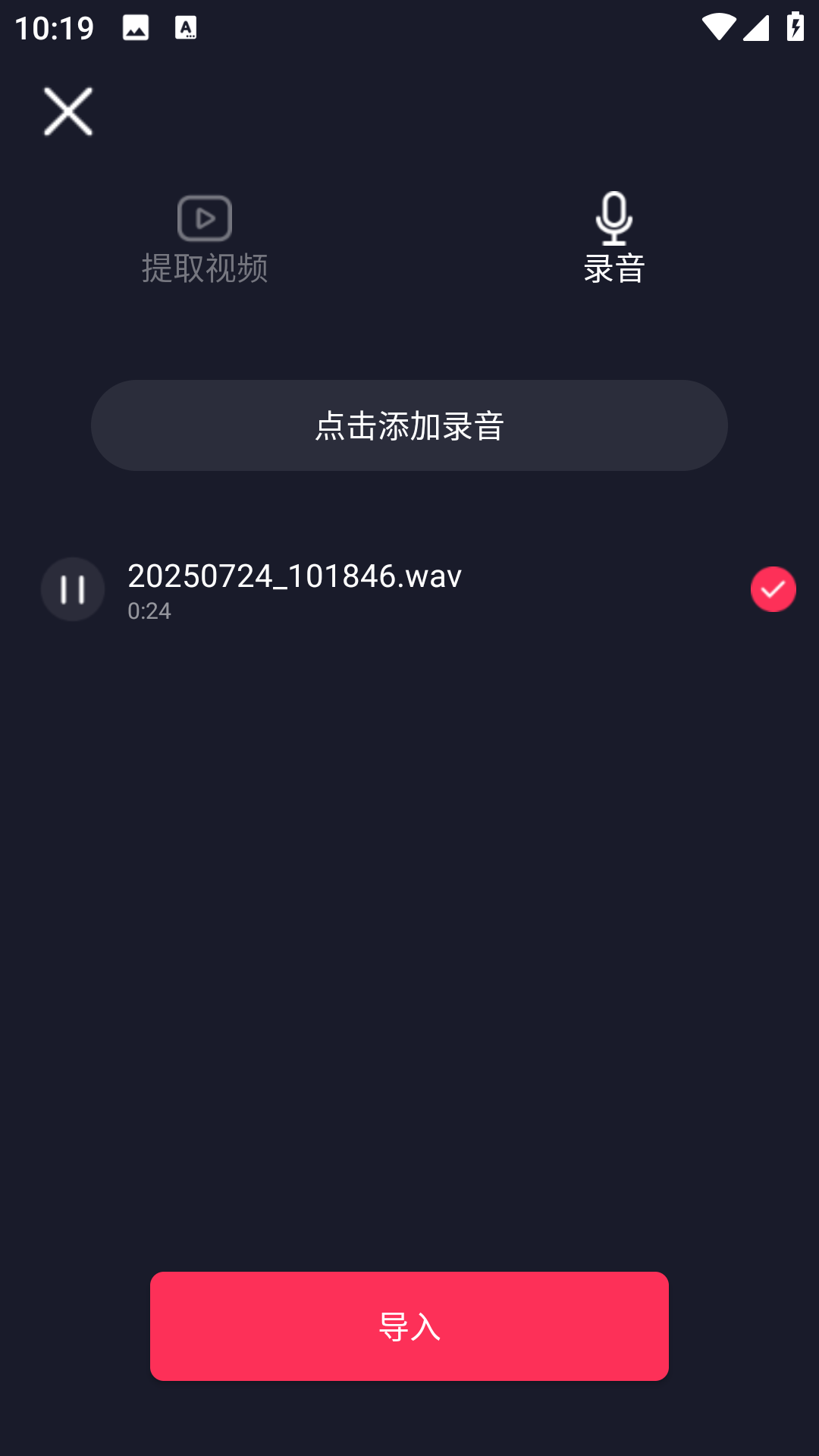This screenshot has height=1456, width=819.
Task: Uncheck selection for 20250724_101846.wav
Action: pos(773,589)
